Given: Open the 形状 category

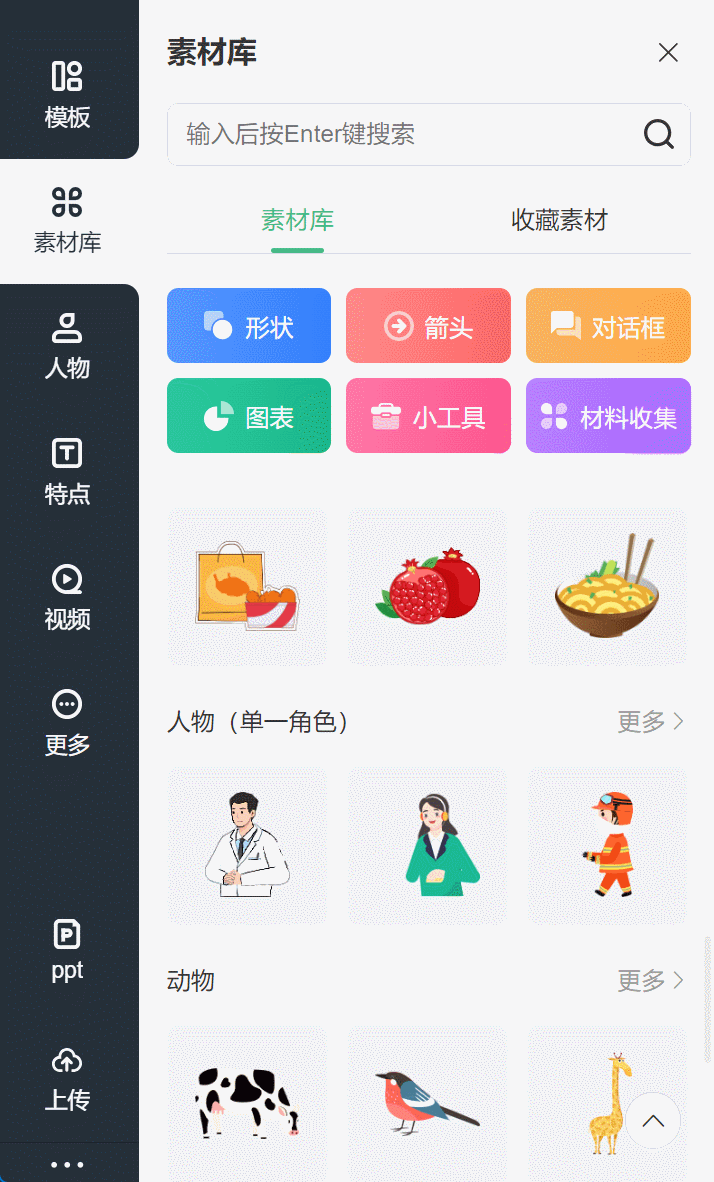Looking at the screenshot, I should tap(249, 326).
